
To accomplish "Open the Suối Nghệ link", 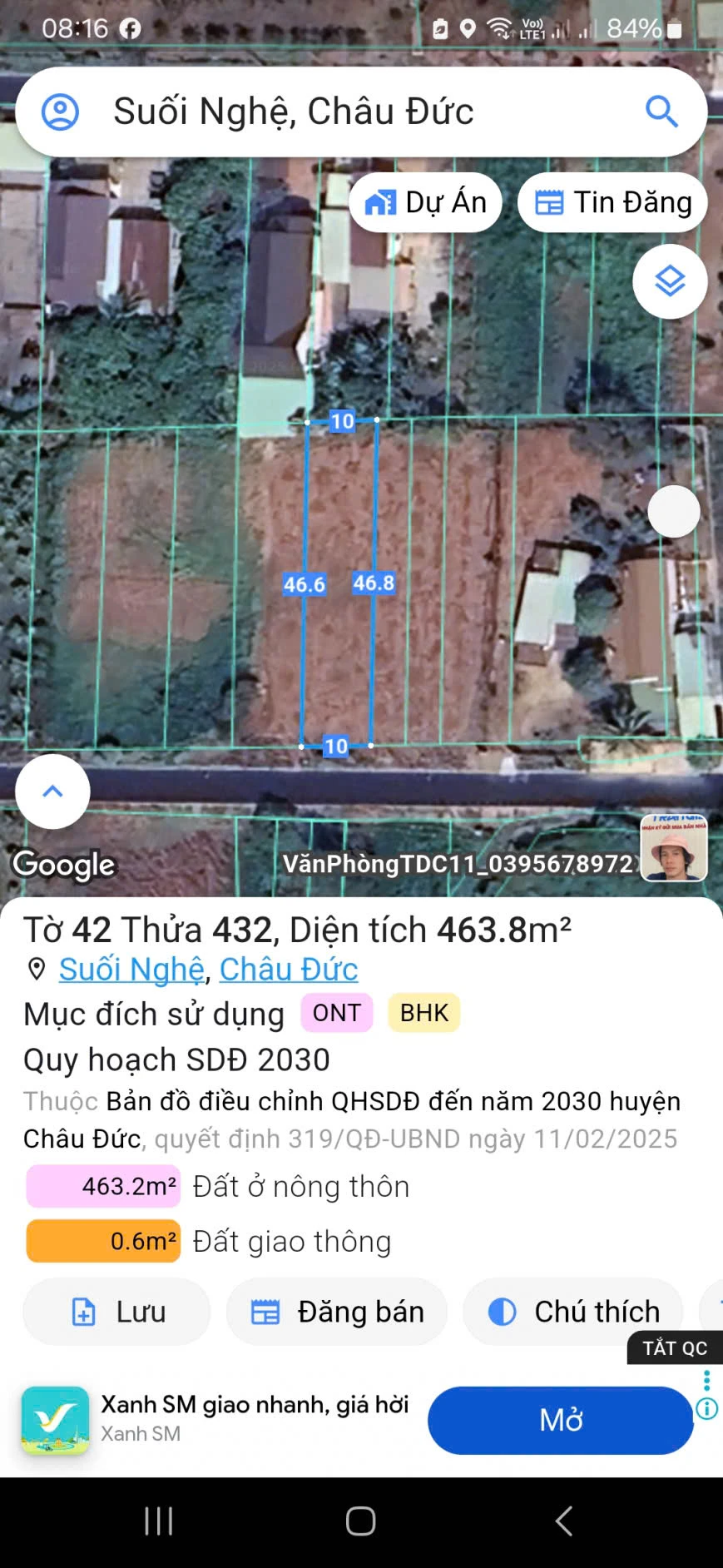I will [x=131, y=970].
